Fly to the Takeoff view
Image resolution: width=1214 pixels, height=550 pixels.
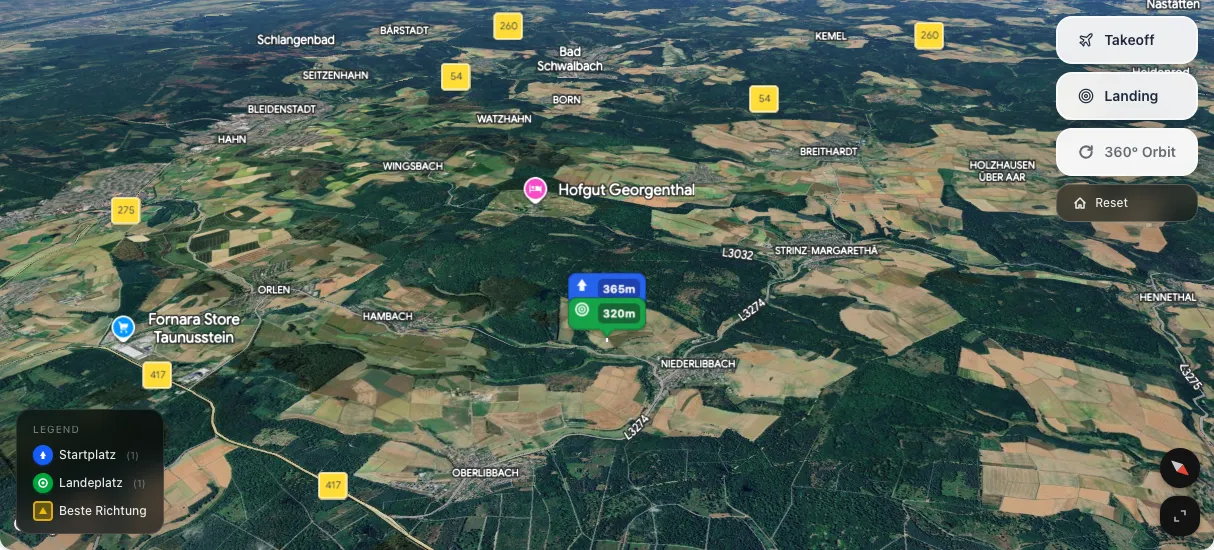point(1126,41)
